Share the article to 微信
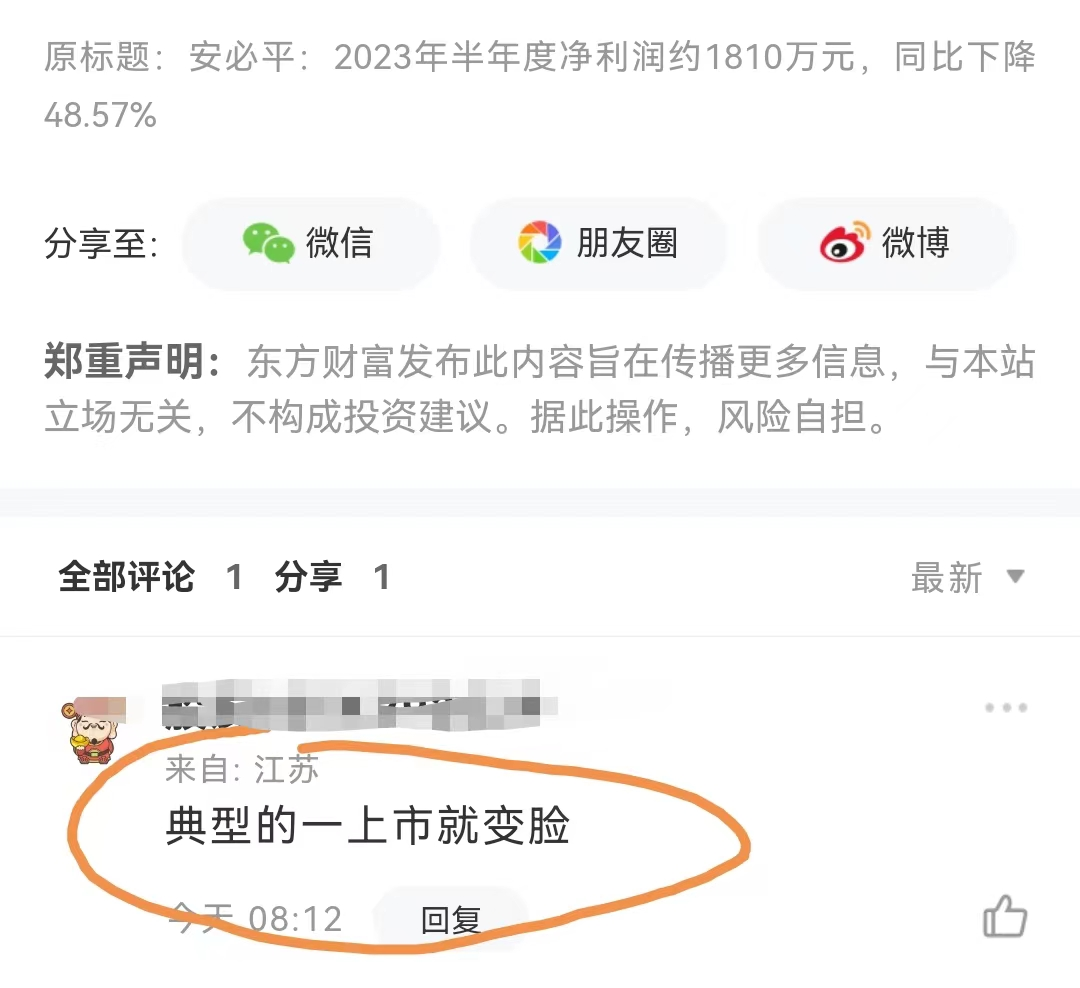 coord(310,244)
